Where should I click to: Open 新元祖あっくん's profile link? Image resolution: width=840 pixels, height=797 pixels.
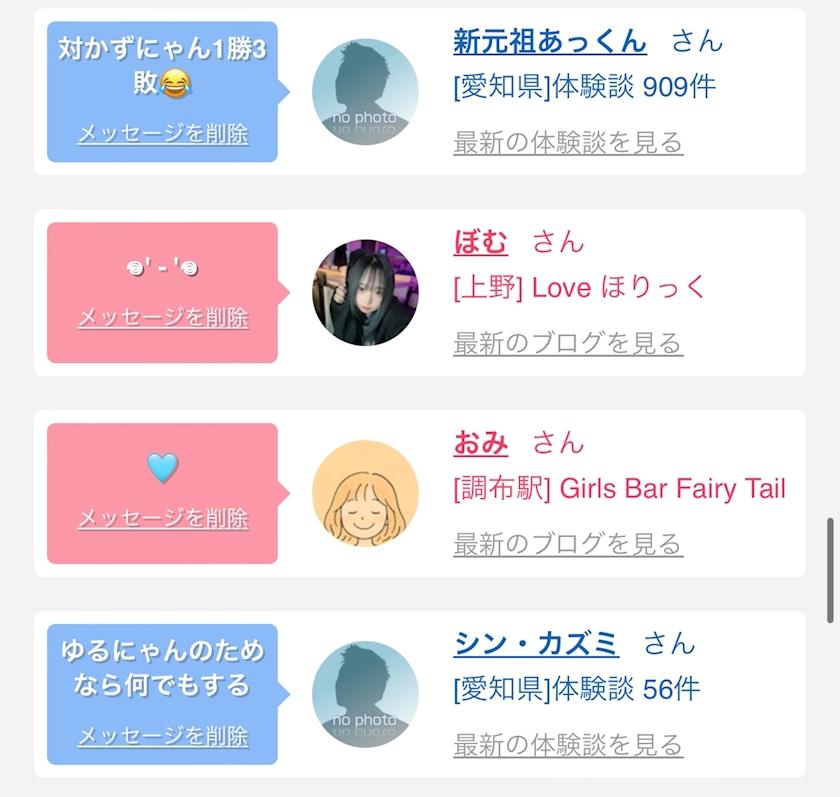click(549, 41)
